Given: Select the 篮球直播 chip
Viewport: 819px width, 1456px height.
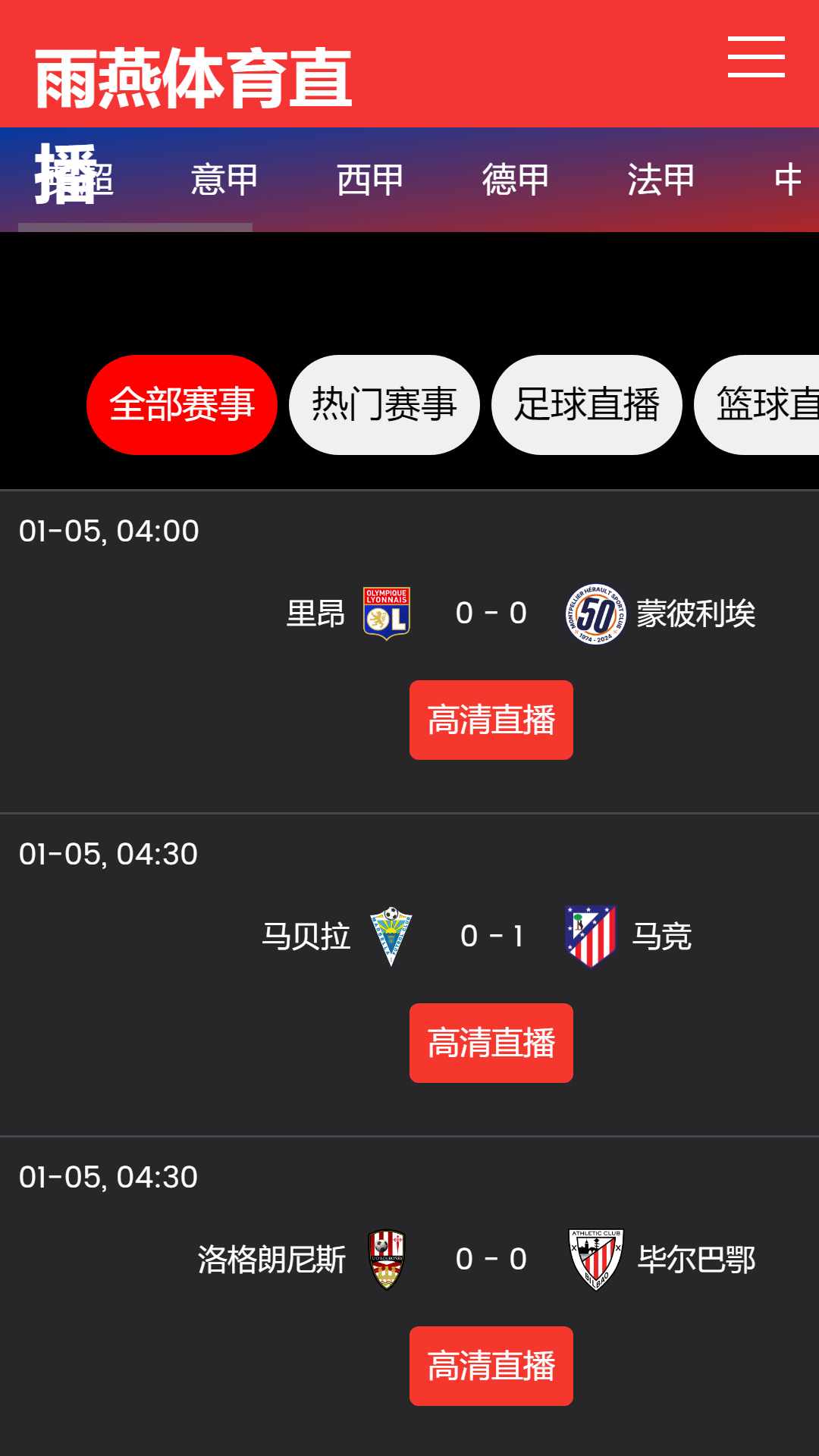Looking at the screenshot, I should click(757, 404).
